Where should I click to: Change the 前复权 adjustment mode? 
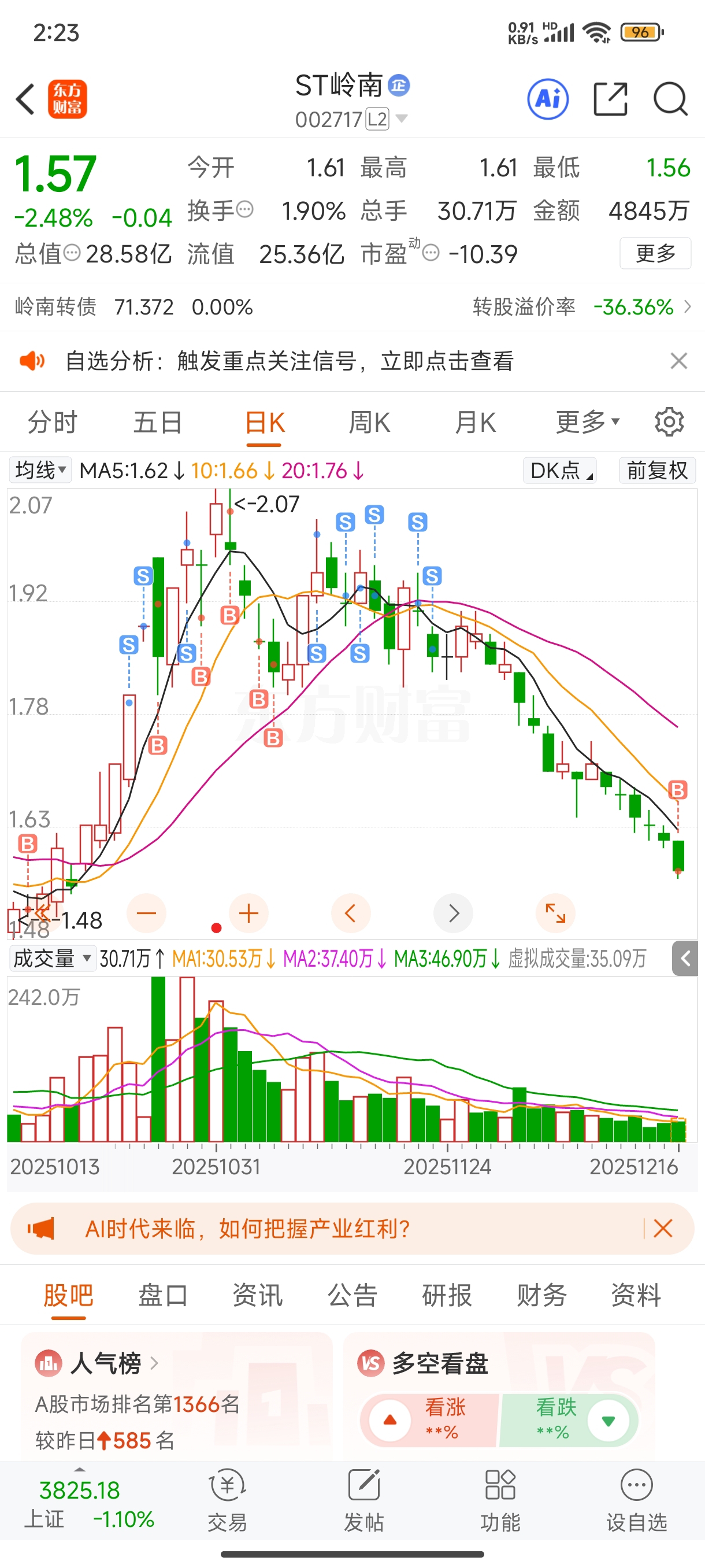[657, 471]
